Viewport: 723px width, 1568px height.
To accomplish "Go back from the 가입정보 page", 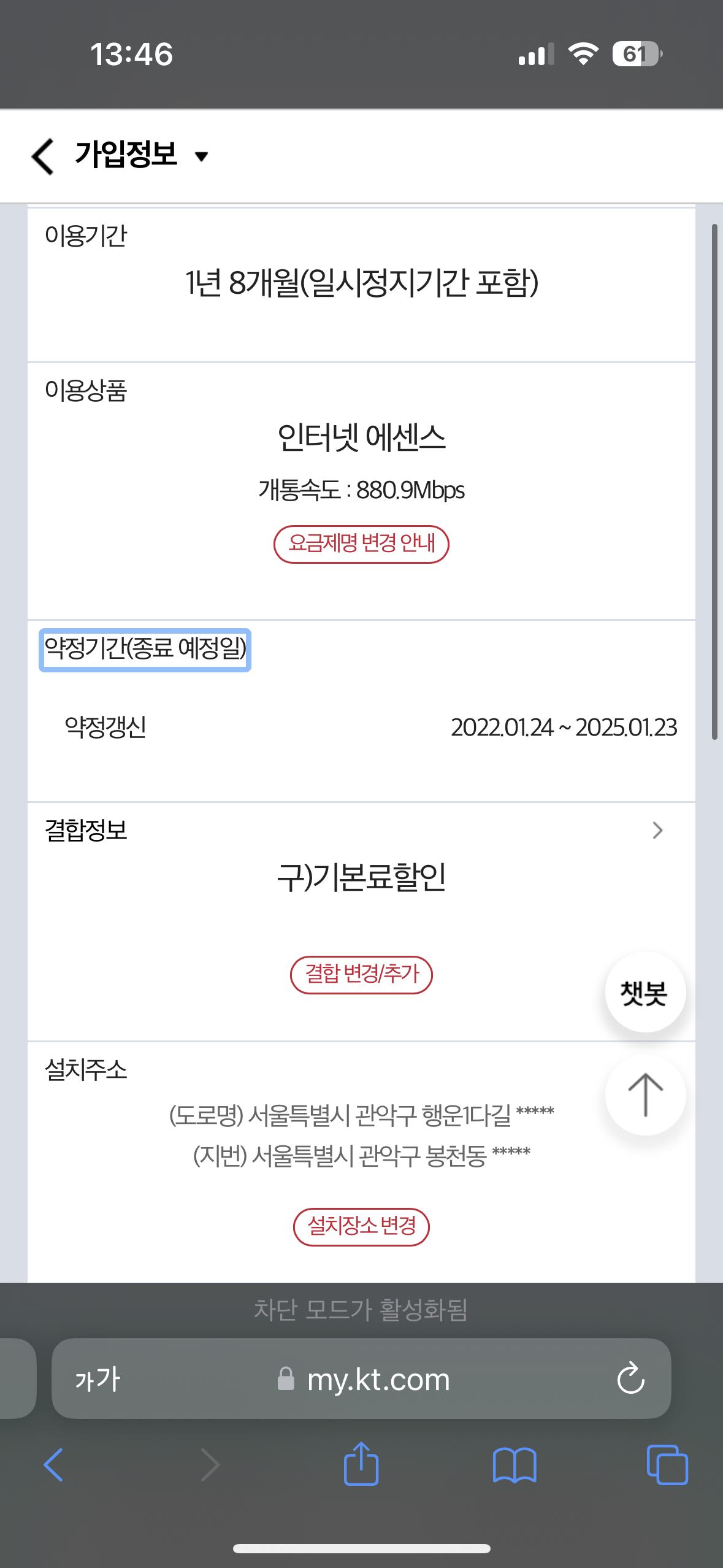I will point(43,156).
